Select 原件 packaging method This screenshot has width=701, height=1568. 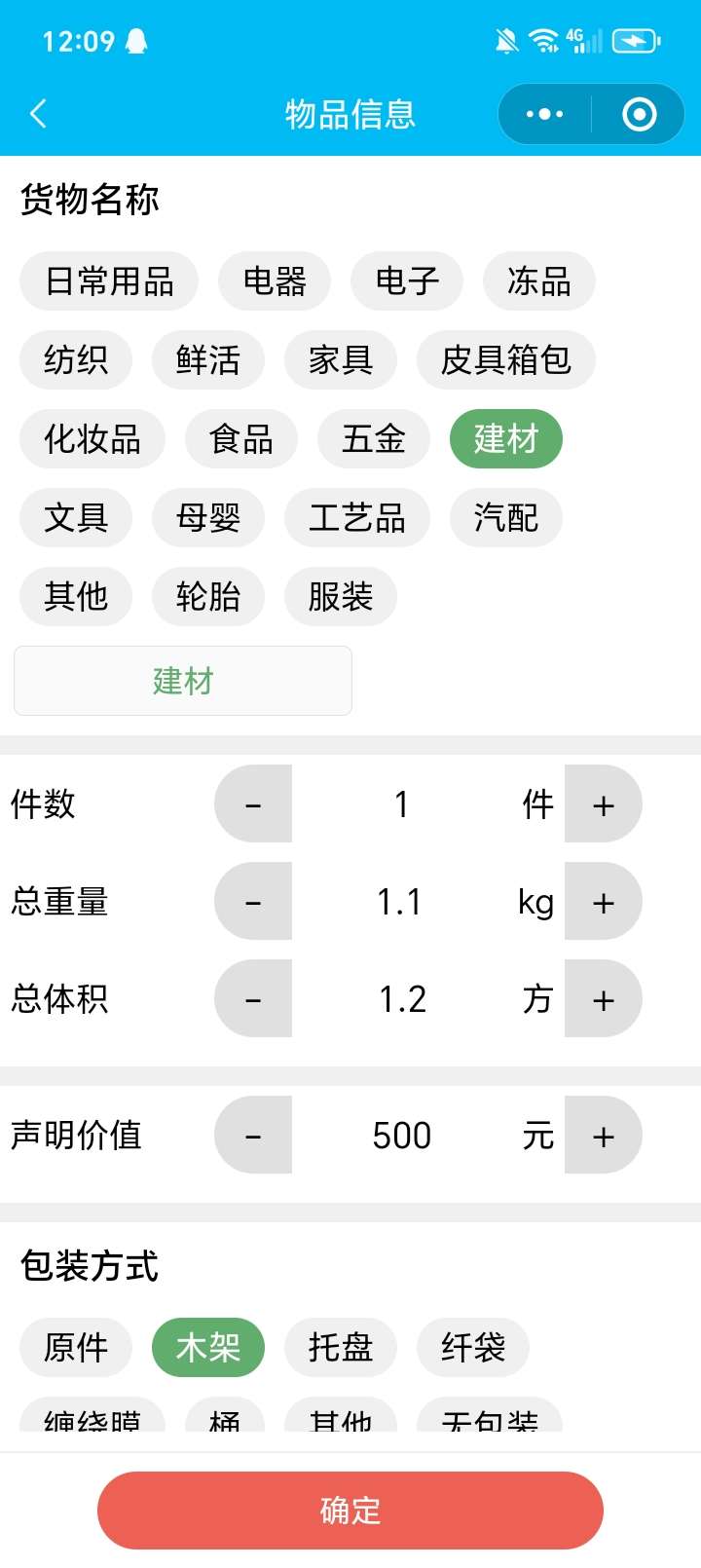click(76, 1348)
